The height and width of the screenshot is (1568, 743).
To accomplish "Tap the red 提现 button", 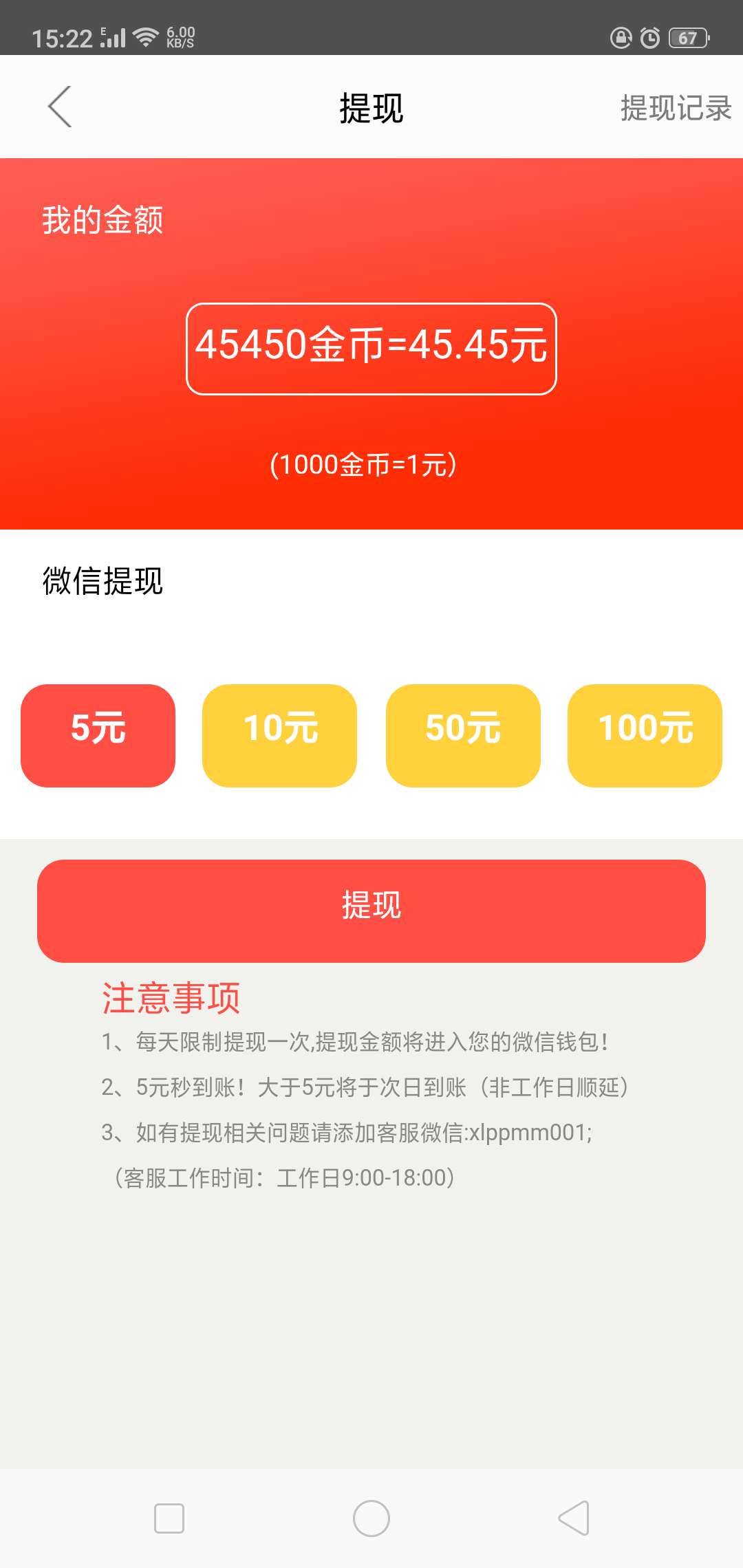I will 371,911.
